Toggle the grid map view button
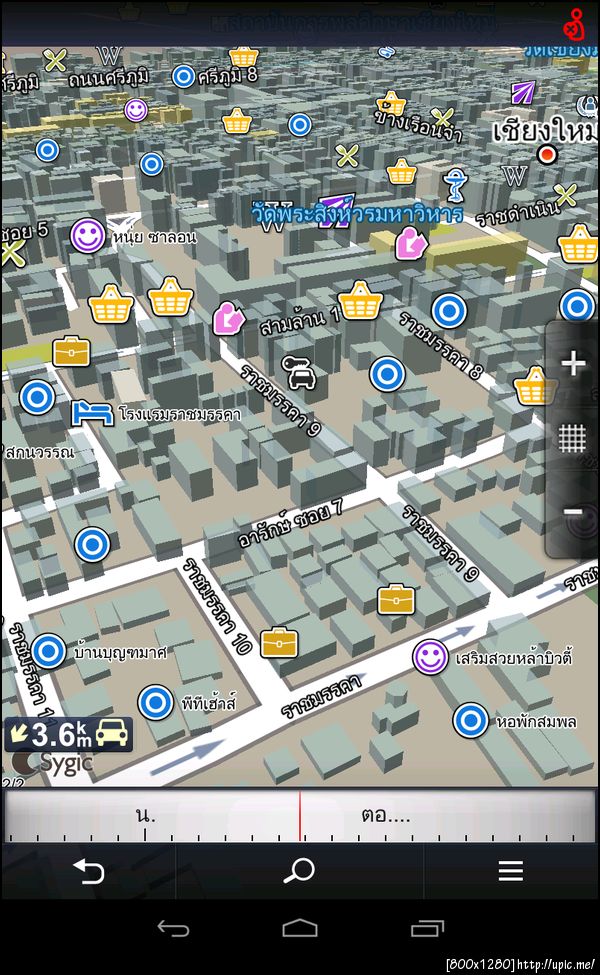Image resolution: width=600 pixels, height=975 pixels. pos(573,438)
